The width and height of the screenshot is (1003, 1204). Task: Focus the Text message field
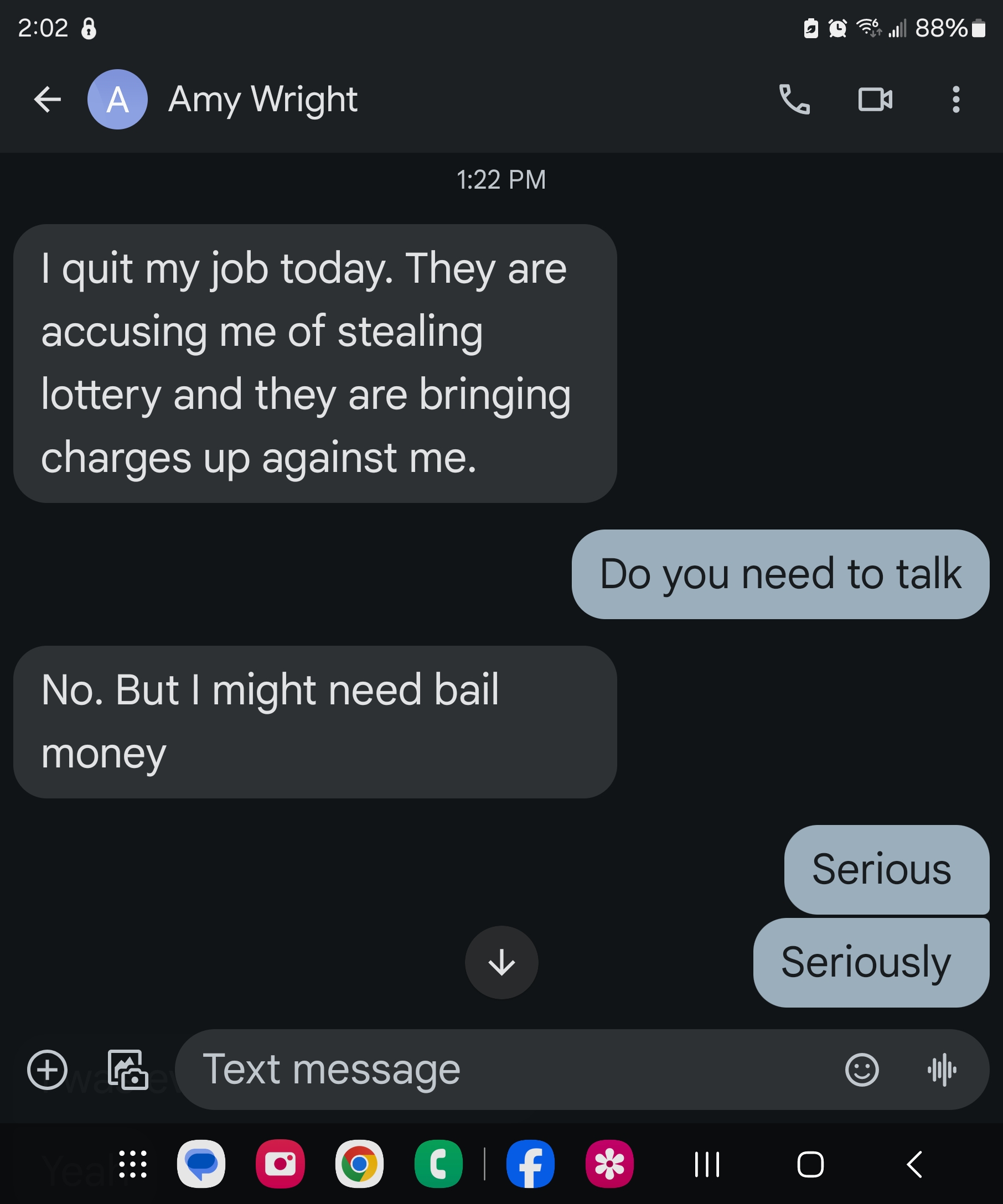(x=505, y=1069)
